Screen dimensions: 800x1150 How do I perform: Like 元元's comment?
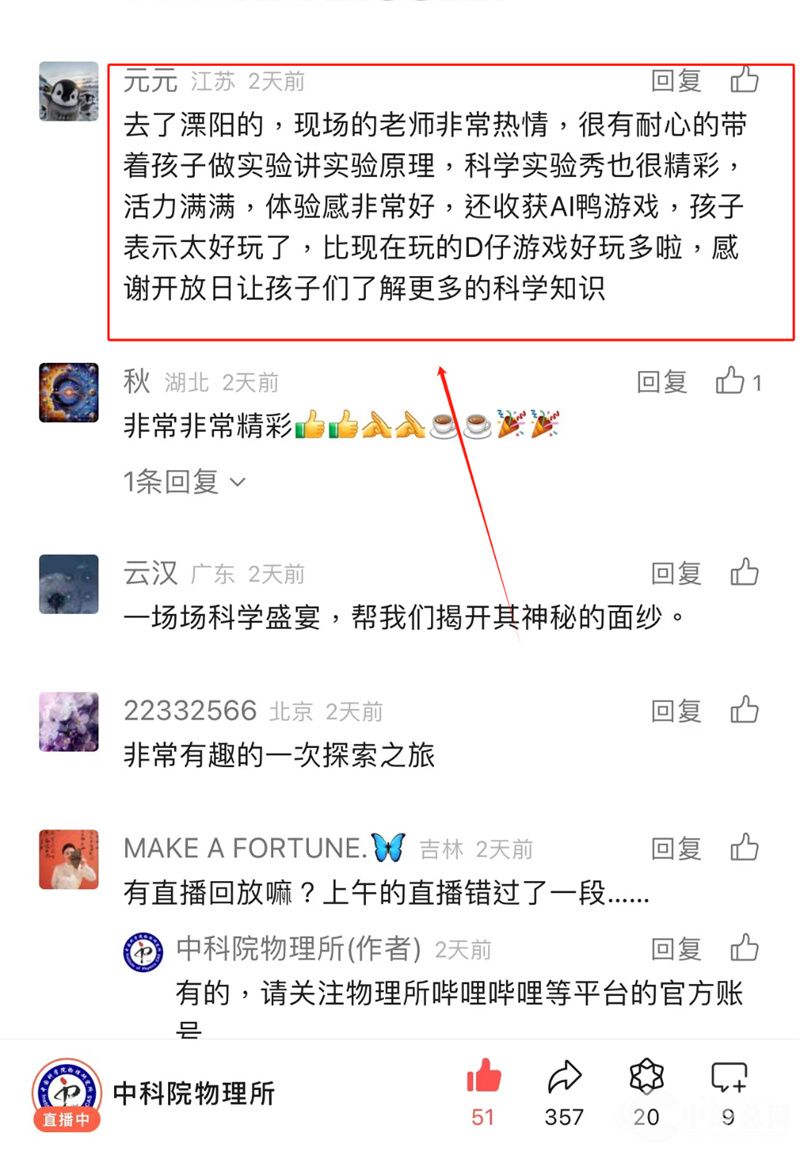click(745, 80)
